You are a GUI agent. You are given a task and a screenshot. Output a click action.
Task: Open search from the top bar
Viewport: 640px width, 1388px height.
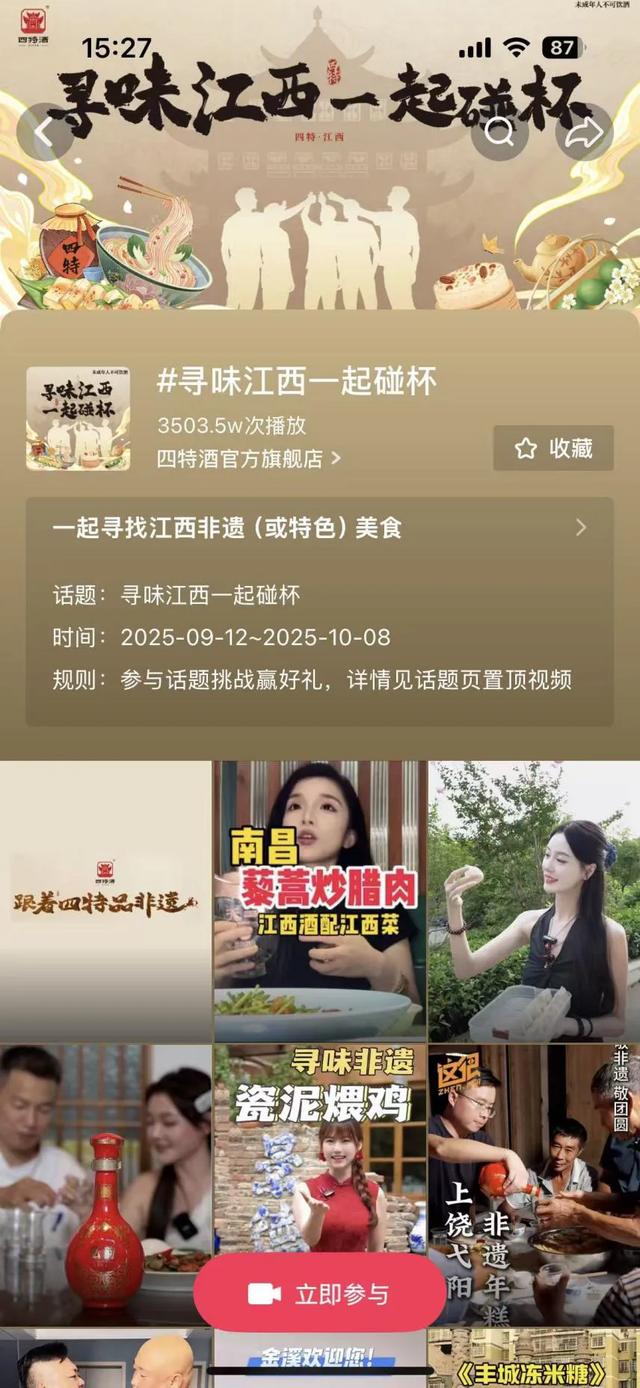click(x=499, y=132)
